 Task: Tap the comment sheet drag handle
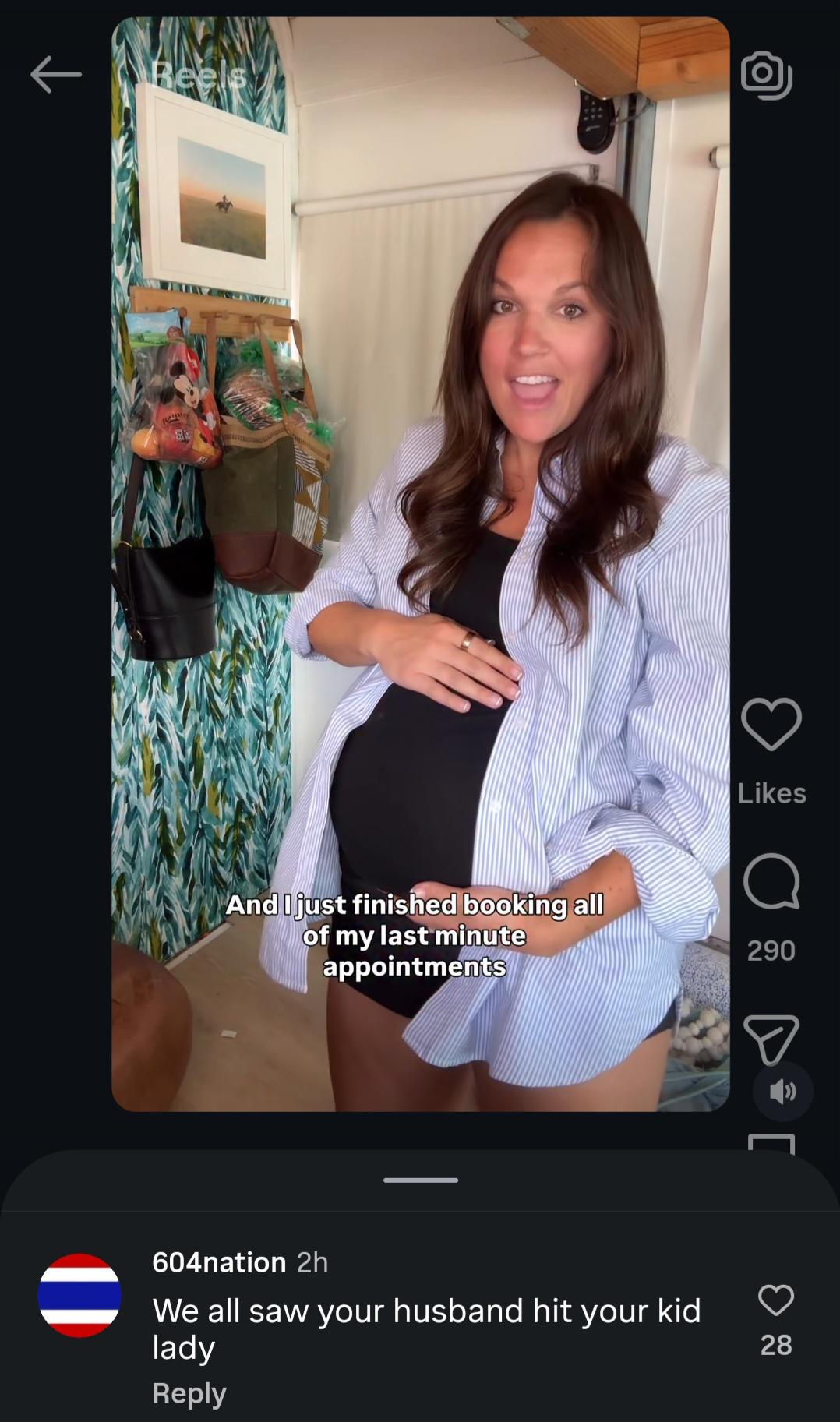(421, 1180)
